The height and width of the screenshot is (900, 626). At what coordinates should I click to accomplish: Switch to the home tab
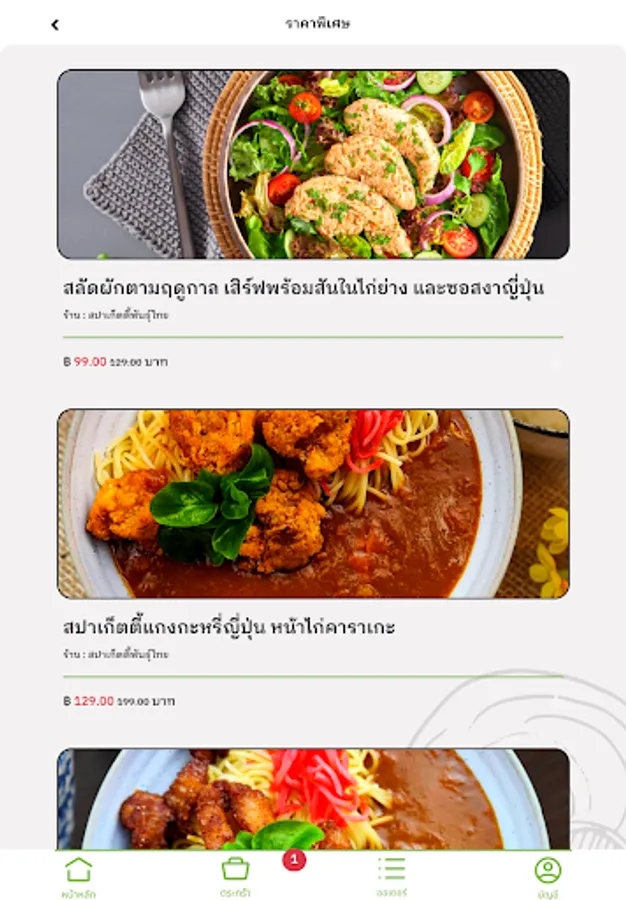point(79,876)
